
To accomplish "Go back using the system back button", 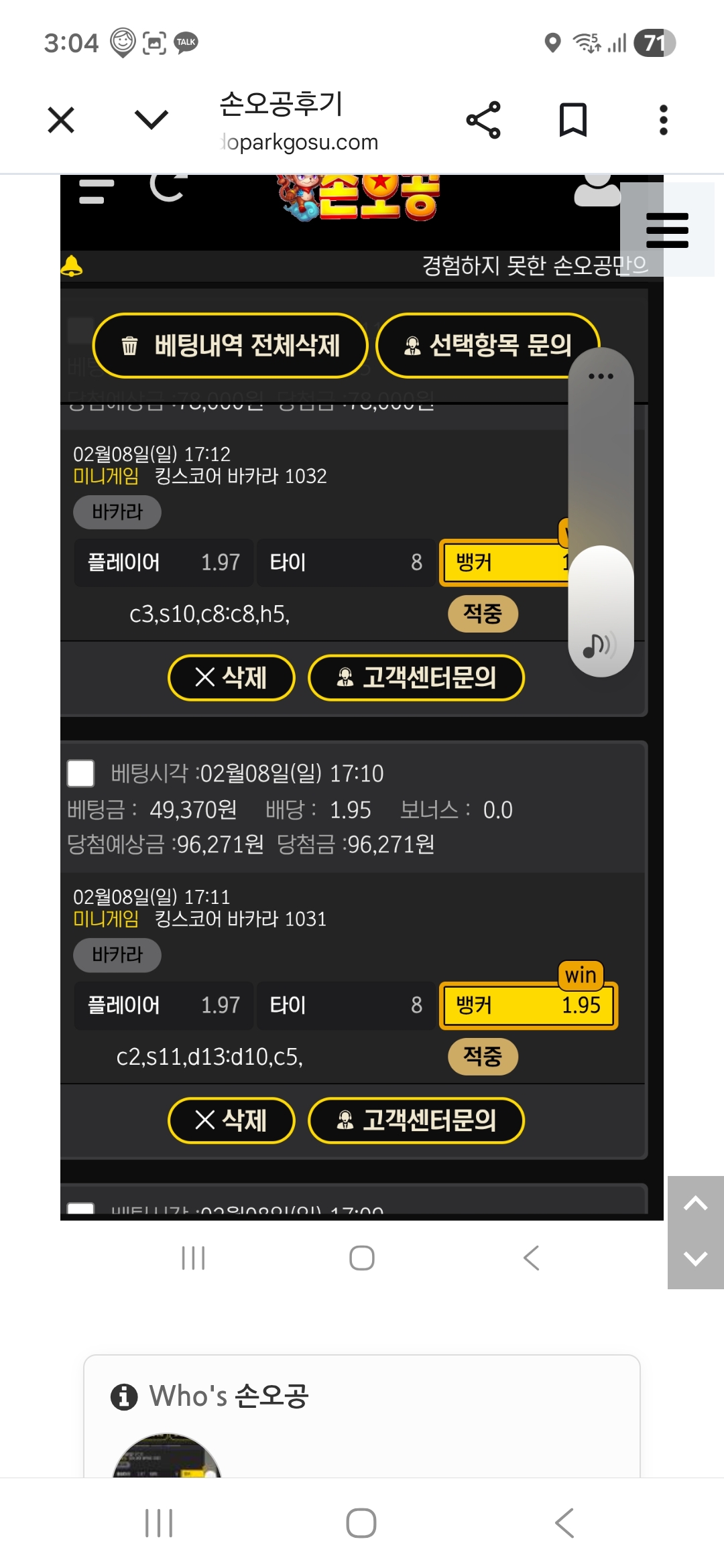I will [x=564, y=1523].
